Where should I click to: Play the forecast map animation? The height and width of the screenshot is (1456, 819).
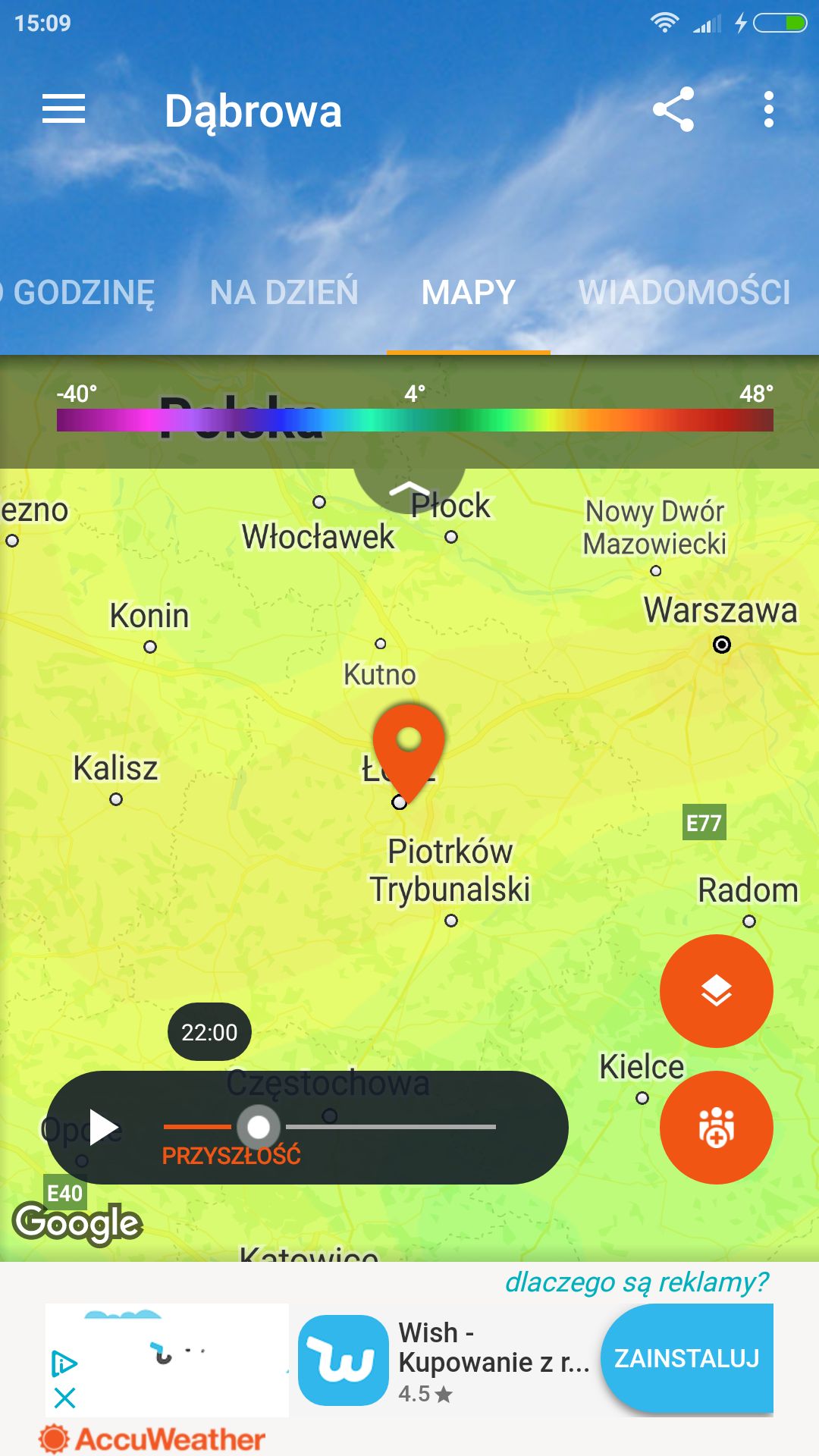(x=103, y=1127)
